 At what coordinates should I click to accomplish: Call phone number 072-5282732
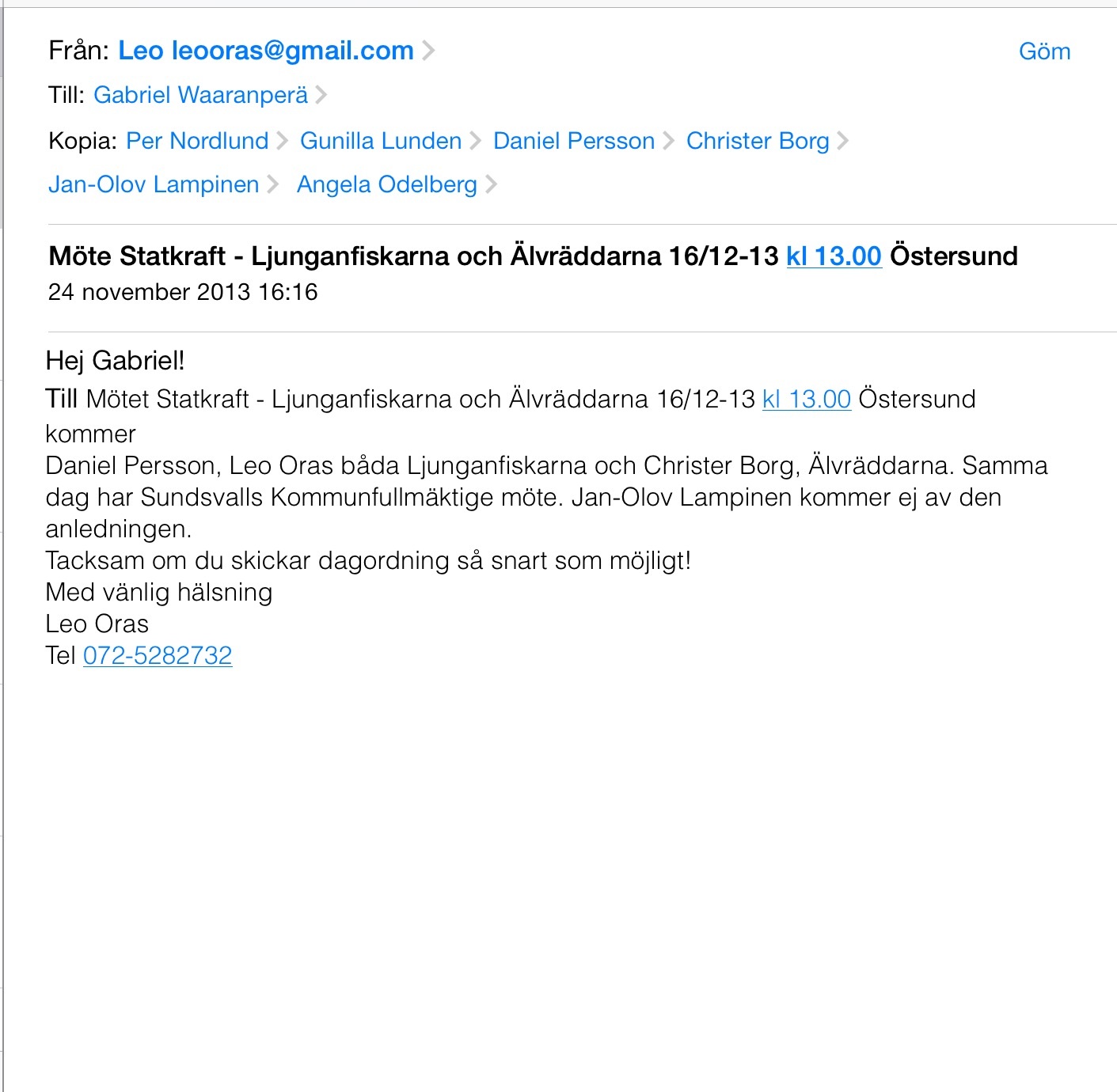[x=158, y=655]
